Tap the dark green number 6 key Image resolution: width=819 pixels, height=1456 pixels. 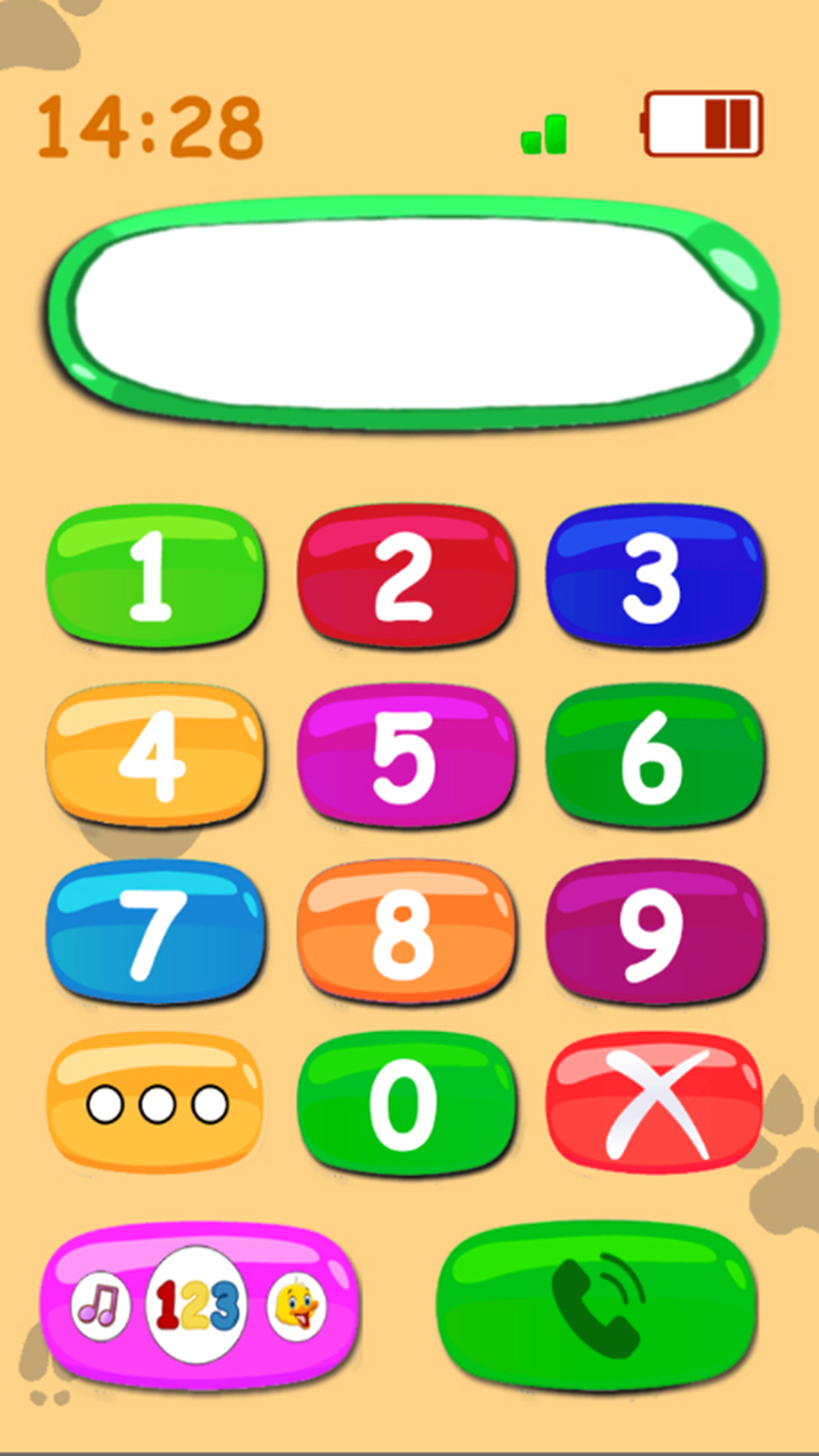point(654,755)
